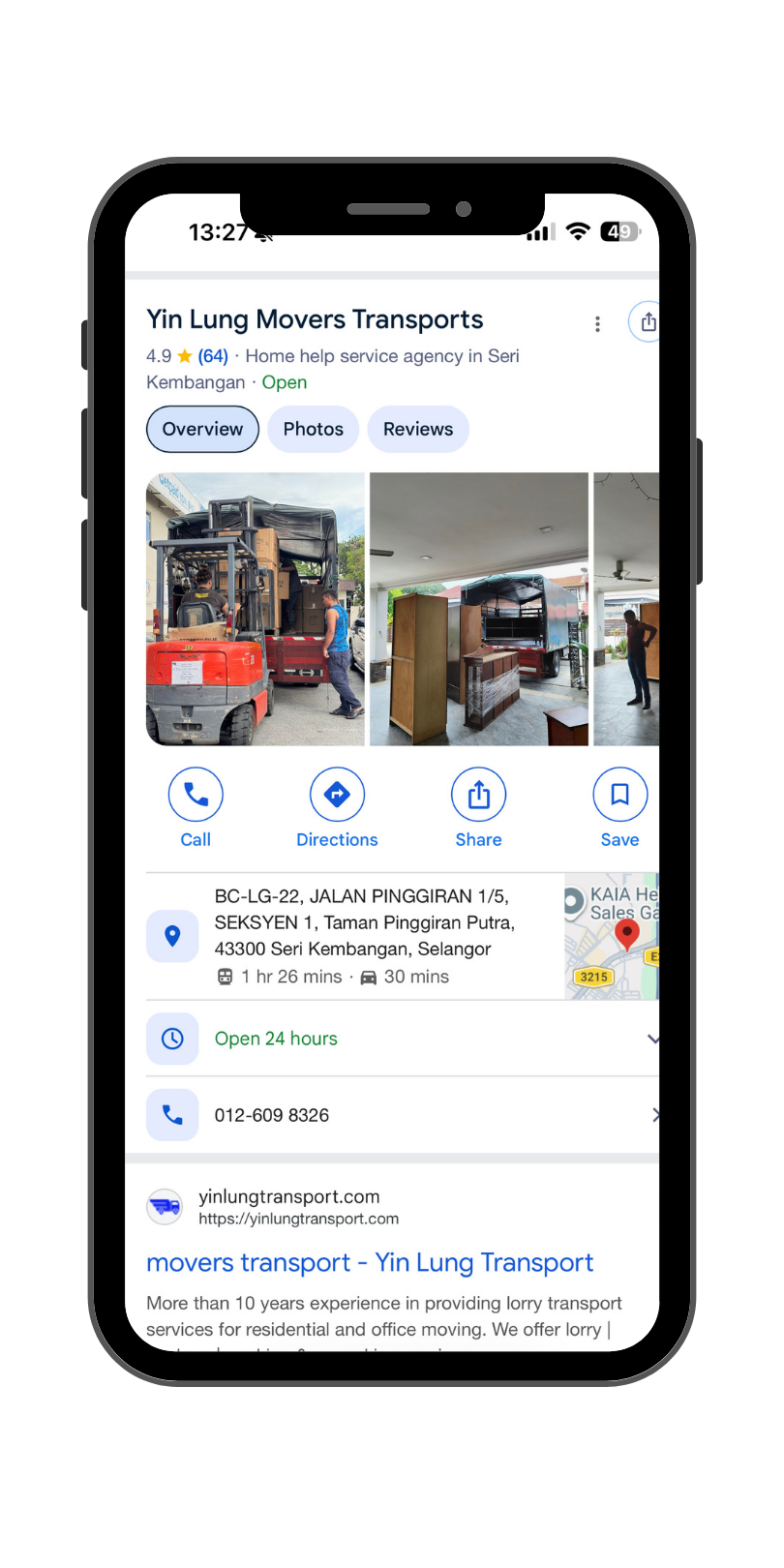Tap the share icon beside the business title

[647, 322]
